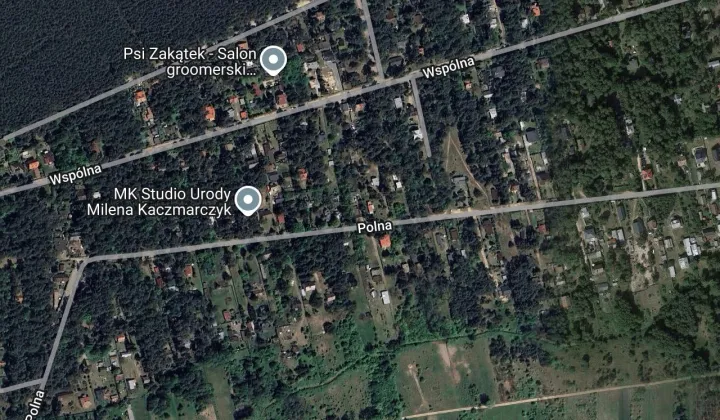Open the Psi Zakątek salon groomerski marker
The height and width of the screenshot is (420, 720).
[273, 60]
